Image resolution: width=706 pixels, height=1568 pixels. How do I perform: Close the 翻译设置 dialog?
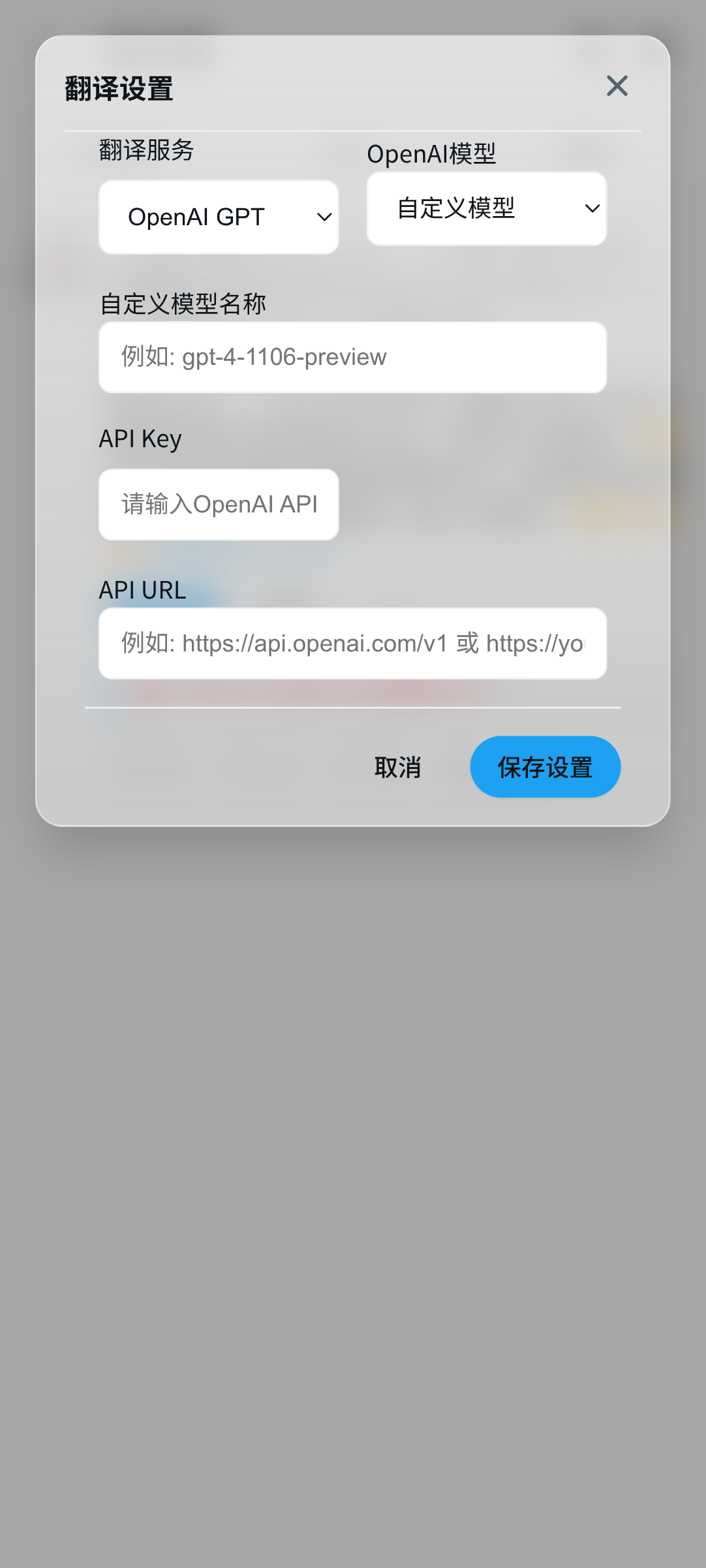[617, 86]
